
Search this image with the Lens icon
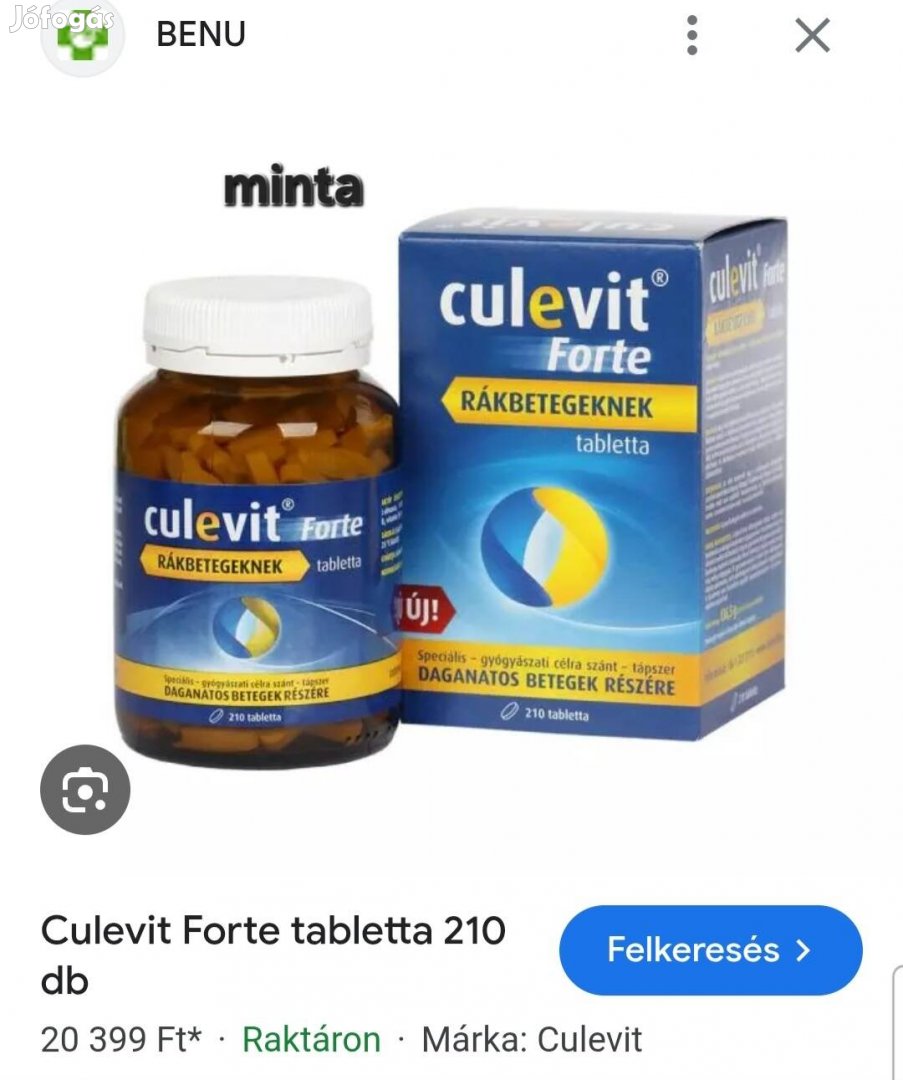tap(85, 790)
